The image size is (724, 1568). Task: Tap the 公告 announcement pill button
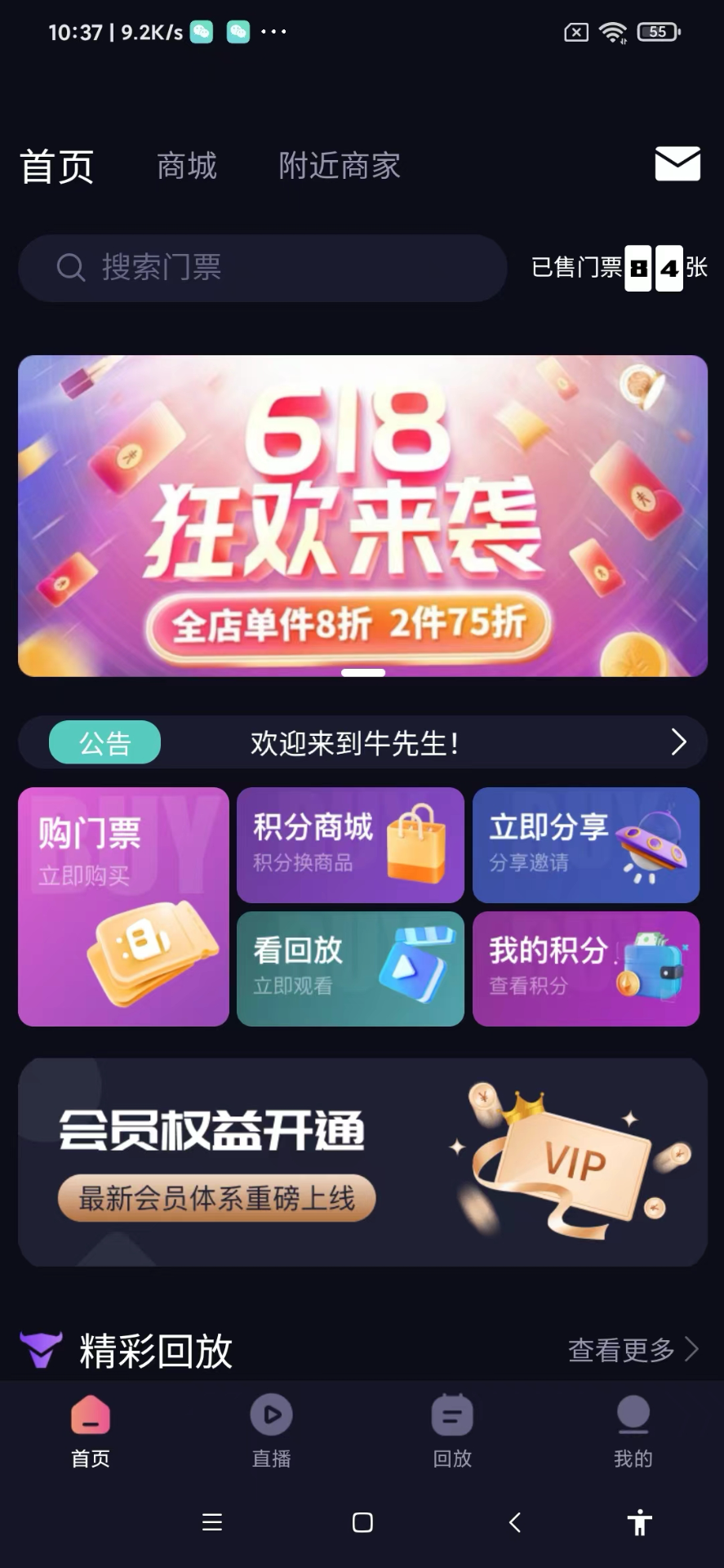coord(104,742)
